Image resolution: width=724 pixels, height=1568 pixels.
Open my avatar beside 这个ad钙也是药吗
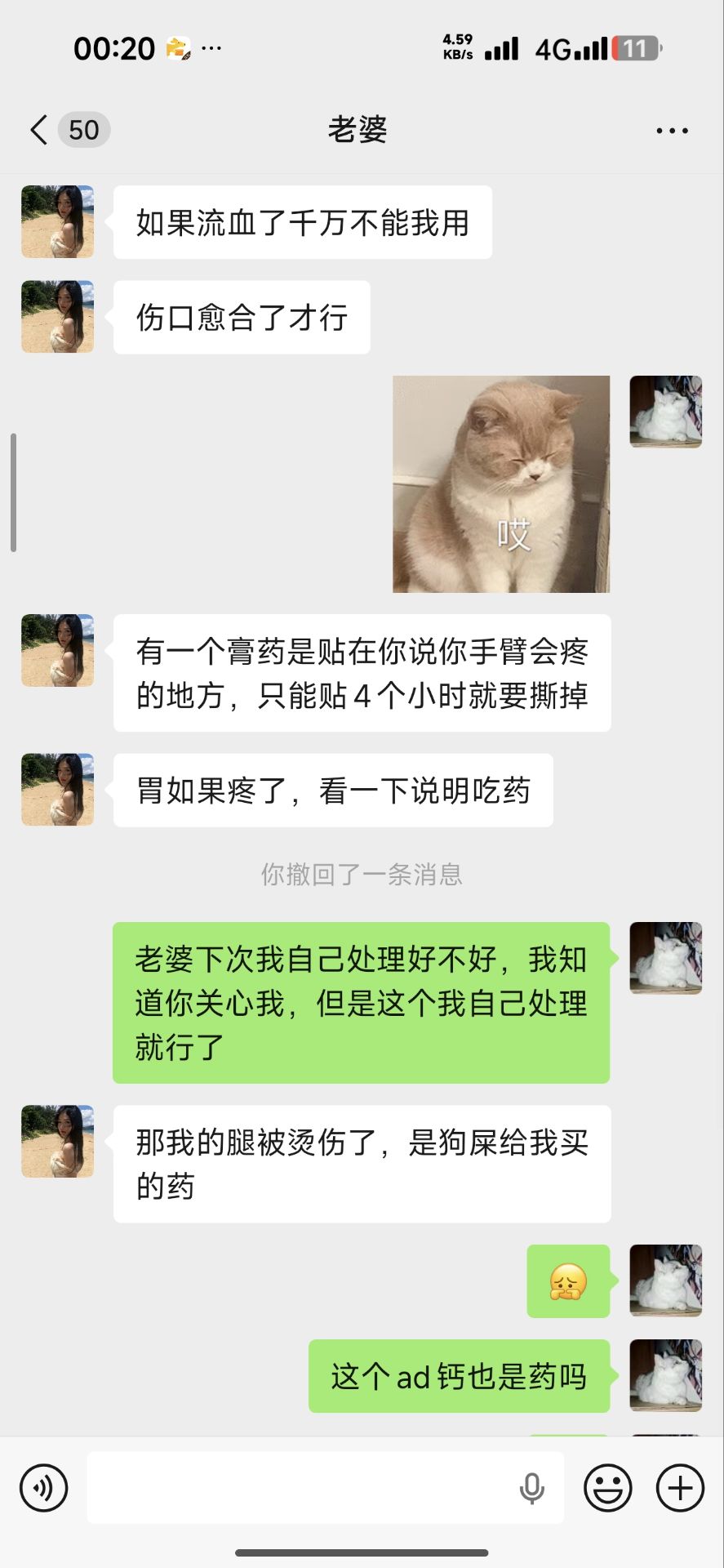[665, 1376]
